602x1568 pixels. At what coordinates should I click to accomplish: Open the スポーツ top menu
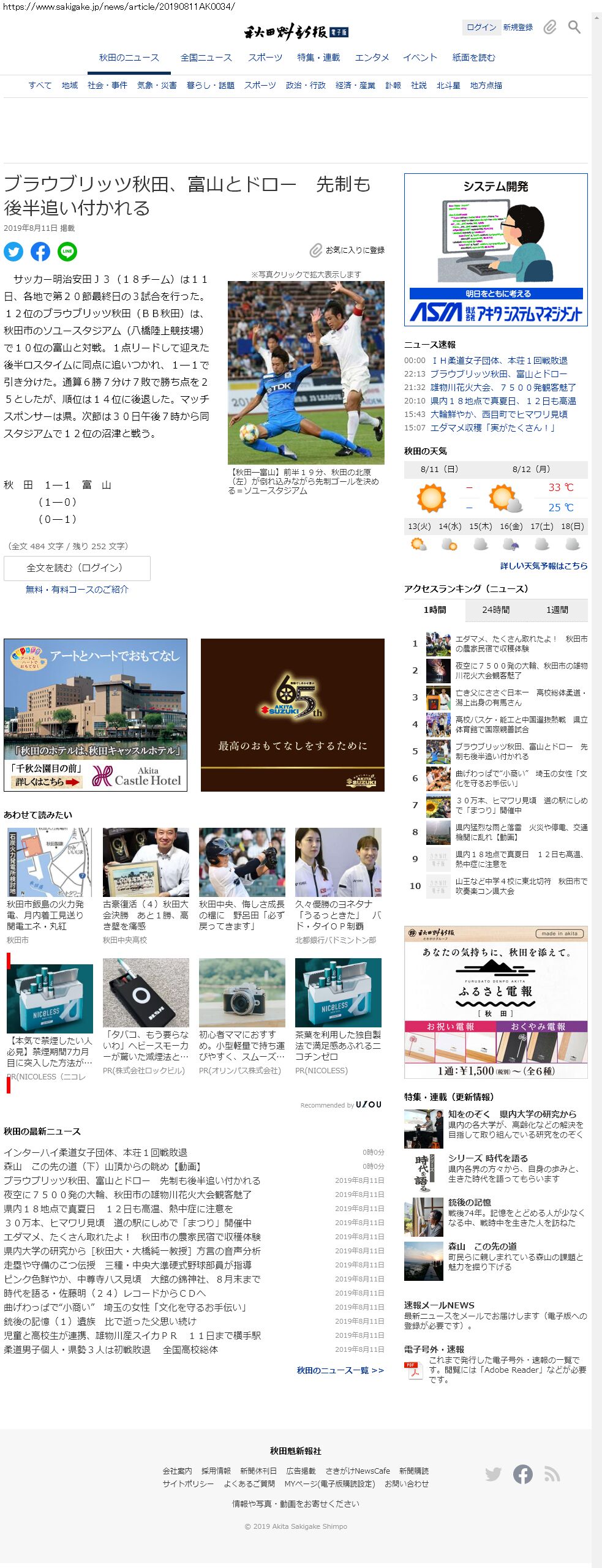[265, 58]
